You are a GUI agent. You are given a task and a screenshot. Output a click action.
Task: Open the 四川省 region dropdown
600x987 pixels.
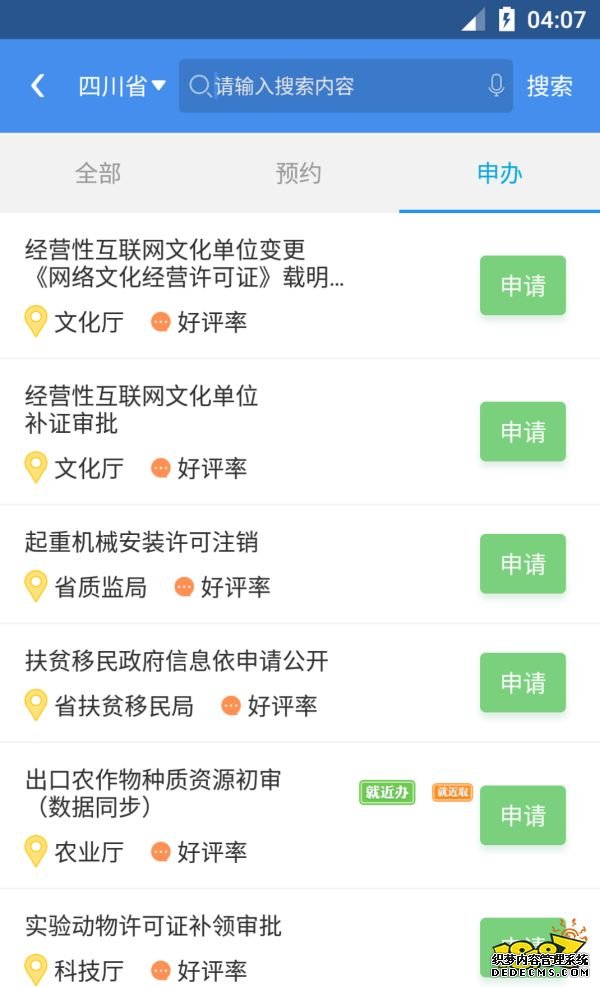coord(122,86)
